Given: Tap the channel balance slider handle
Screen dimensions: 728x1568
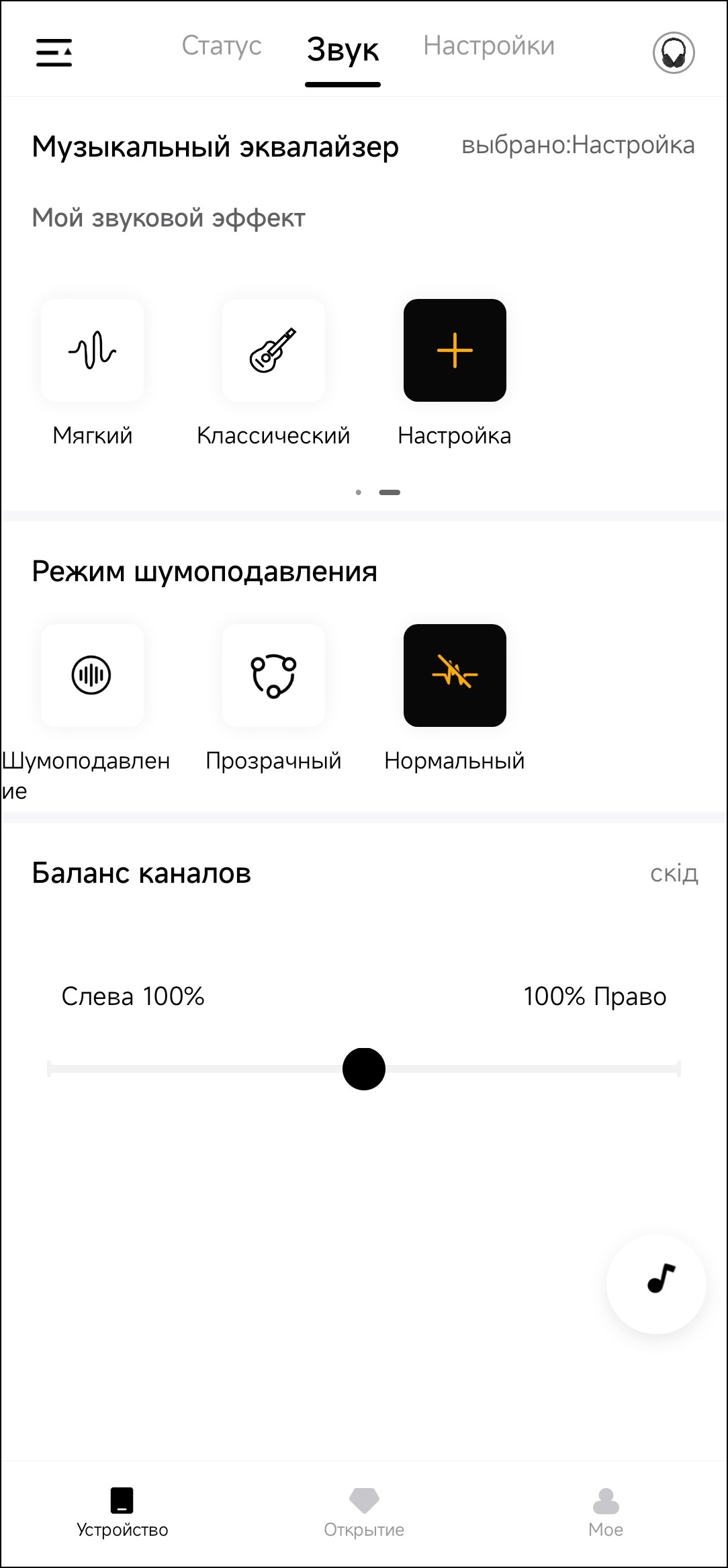Looking at the screenshot, I should point(364,1069).
